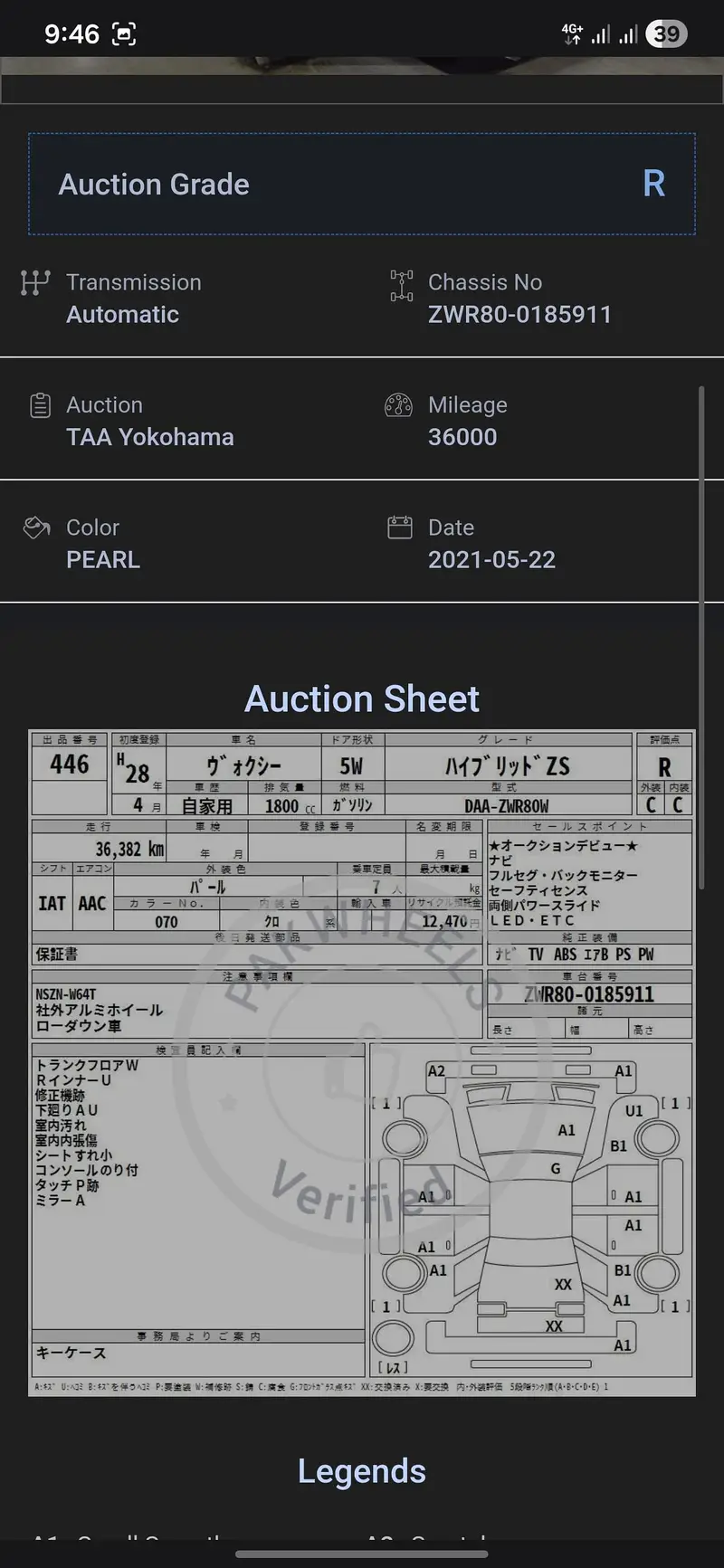Tap the TAA Yokohama auction name
Screen dimensions: 724x1568
pos(150,437)
